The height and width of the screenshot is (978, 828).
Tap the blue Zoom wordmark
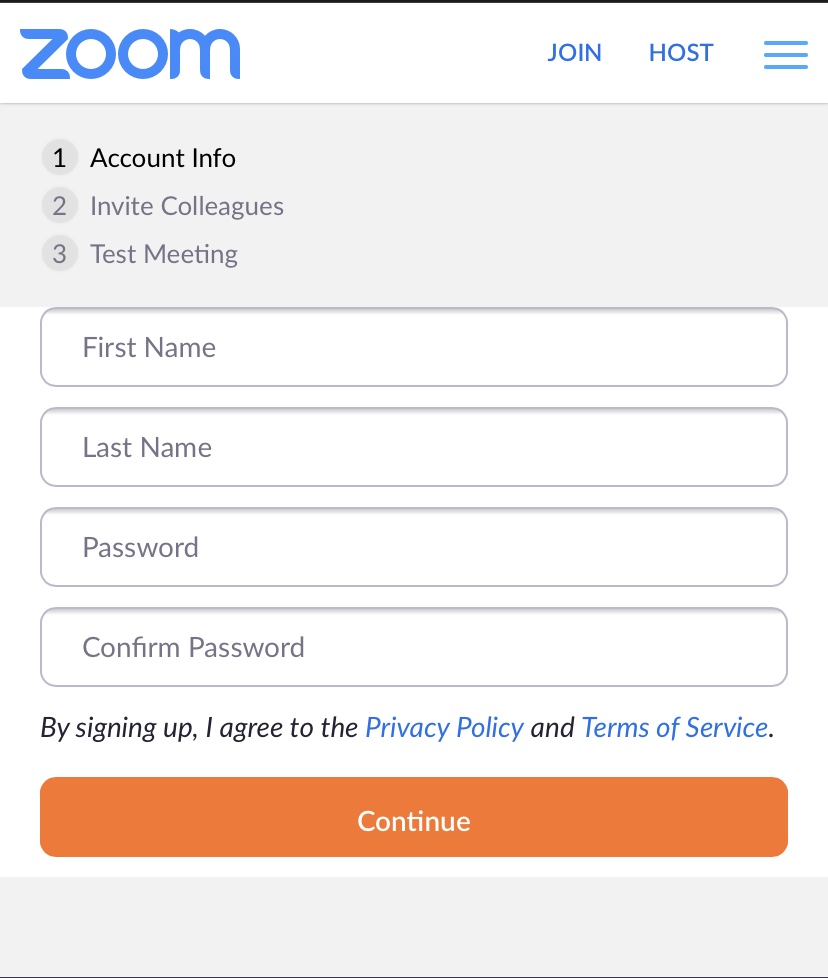[130, 54]
